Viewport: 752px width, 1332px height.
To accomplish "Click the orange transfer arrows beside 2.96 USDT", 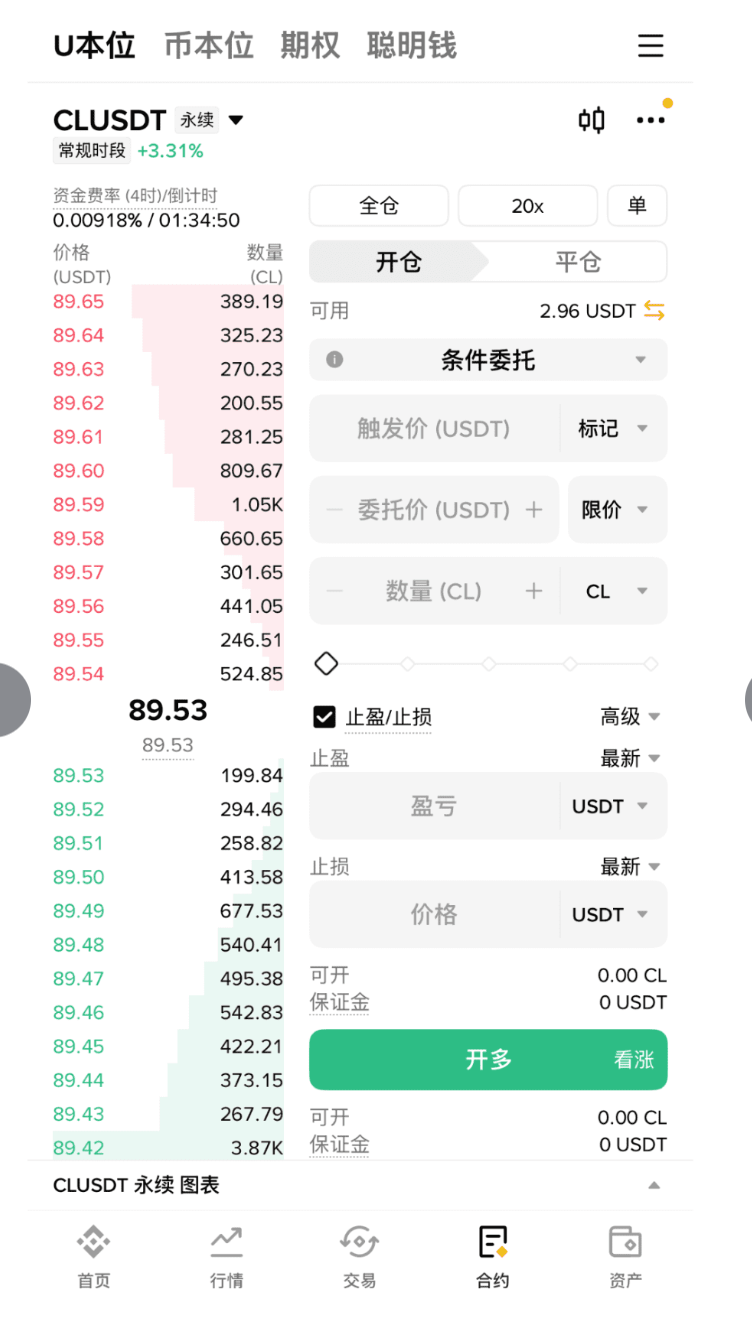I will (x=655, y=311).
